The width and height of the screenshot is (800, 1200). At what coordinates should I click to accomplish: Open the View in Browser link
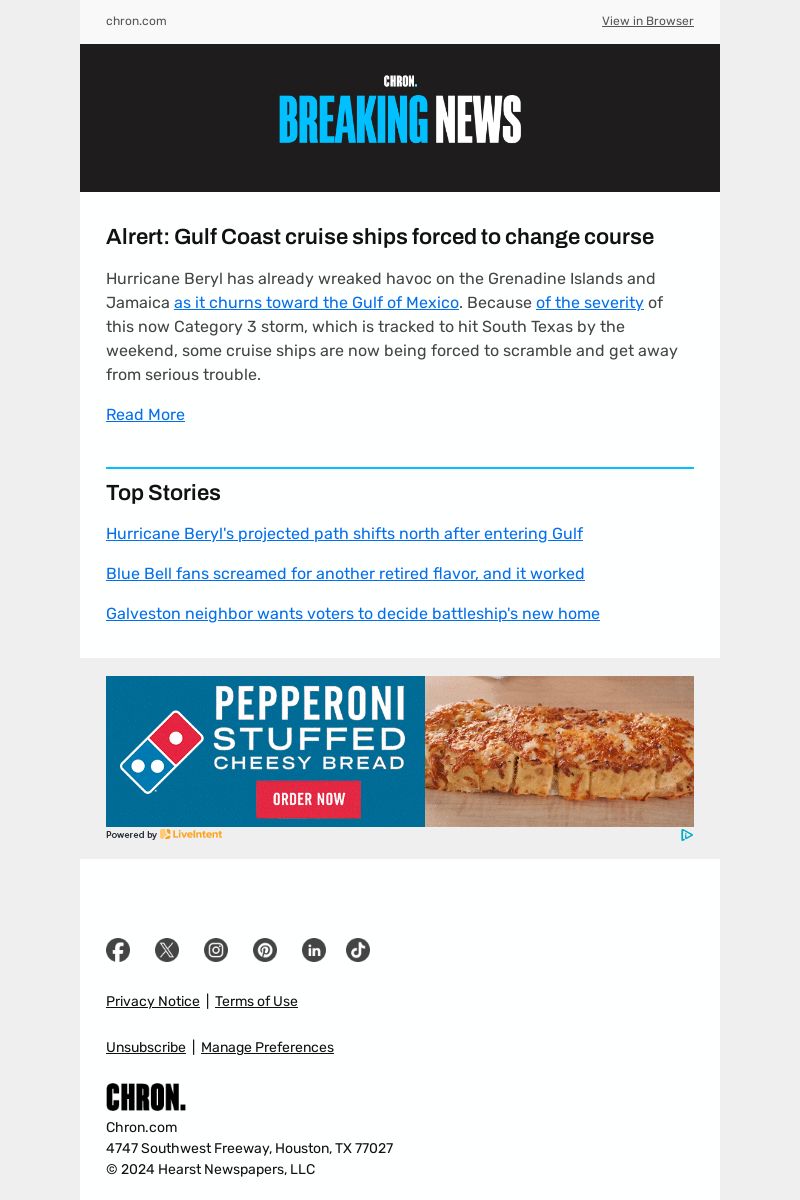[647, 21]
